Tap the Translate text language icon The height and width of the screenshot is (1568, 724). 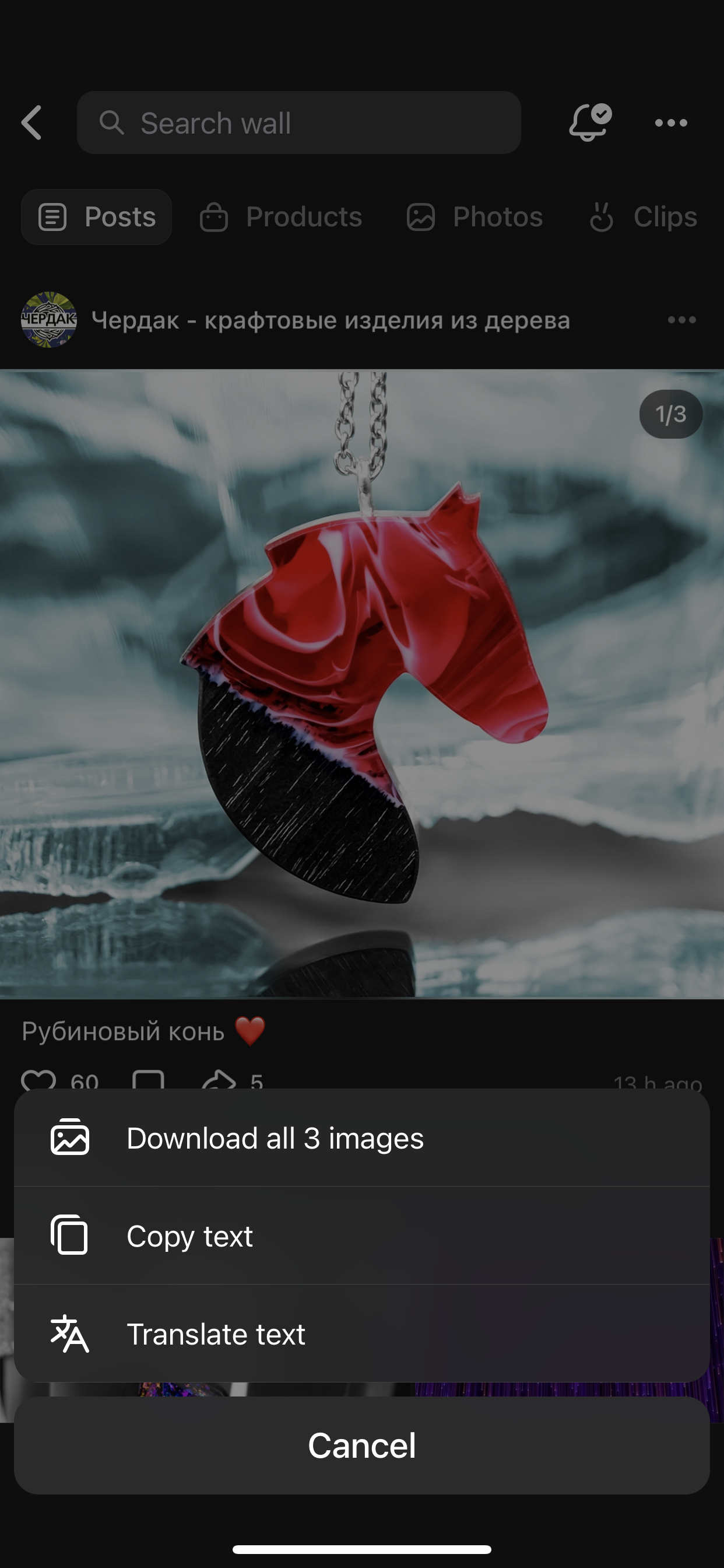coord(69,1333)
